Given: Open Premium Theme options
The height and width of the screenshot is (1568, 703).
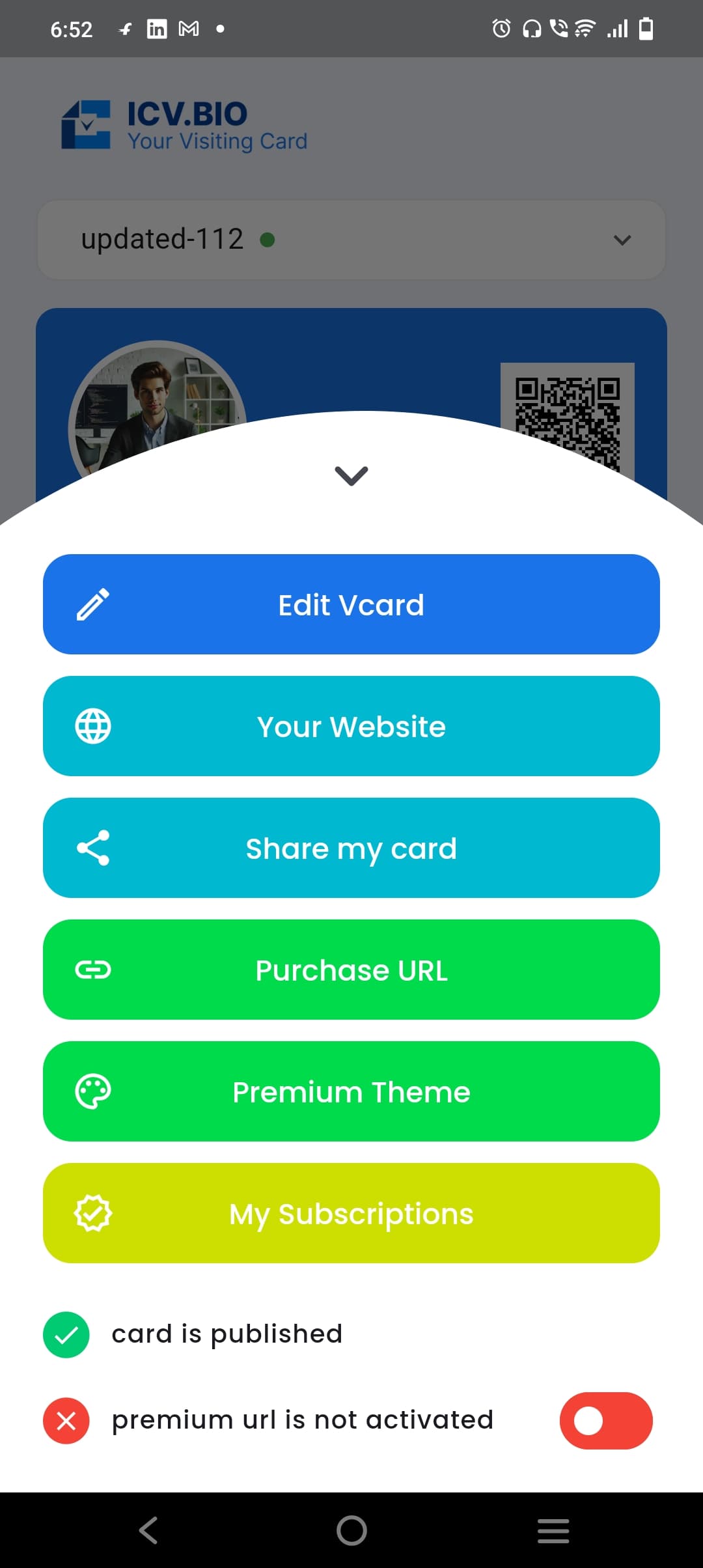Looking at the screenshot, I should 351,1091.
